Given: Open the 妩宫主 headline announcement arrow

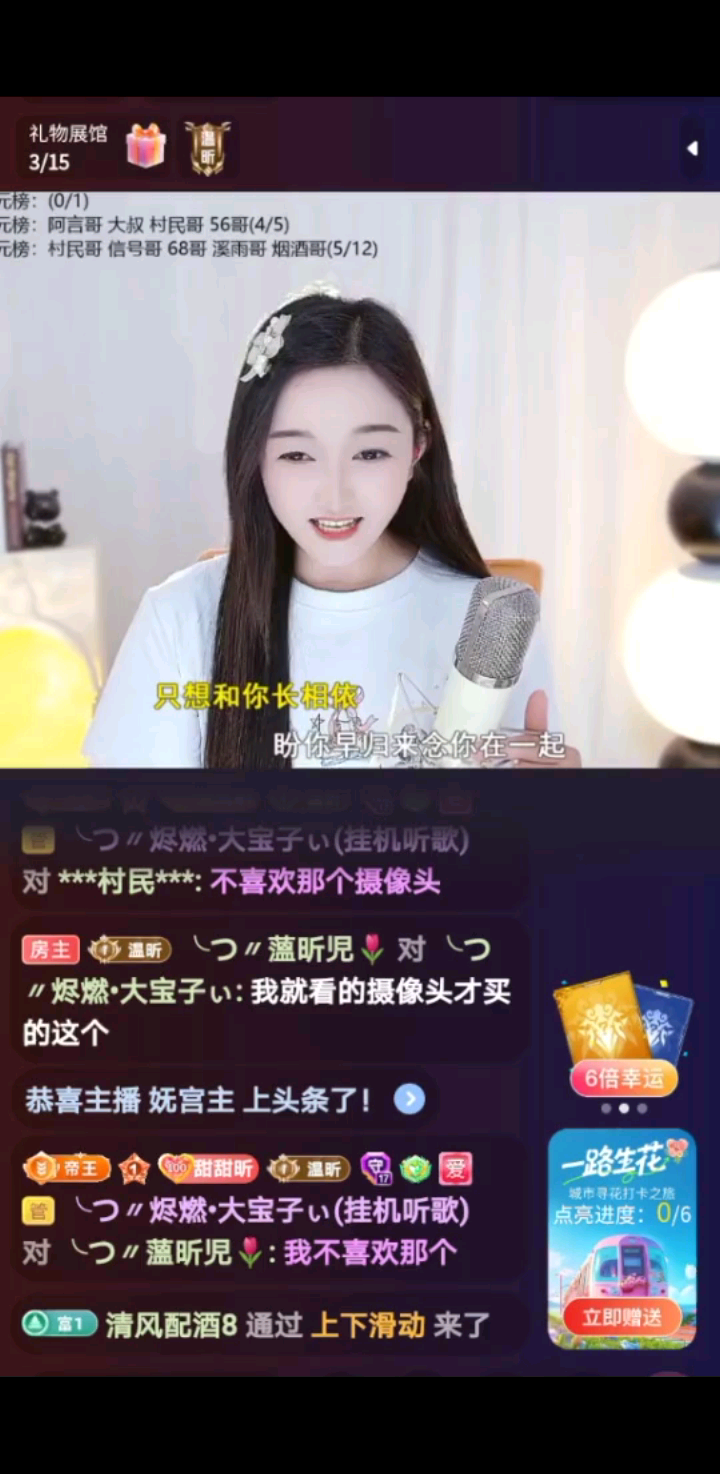Looking at the screenshot, I should (409, 1100).
